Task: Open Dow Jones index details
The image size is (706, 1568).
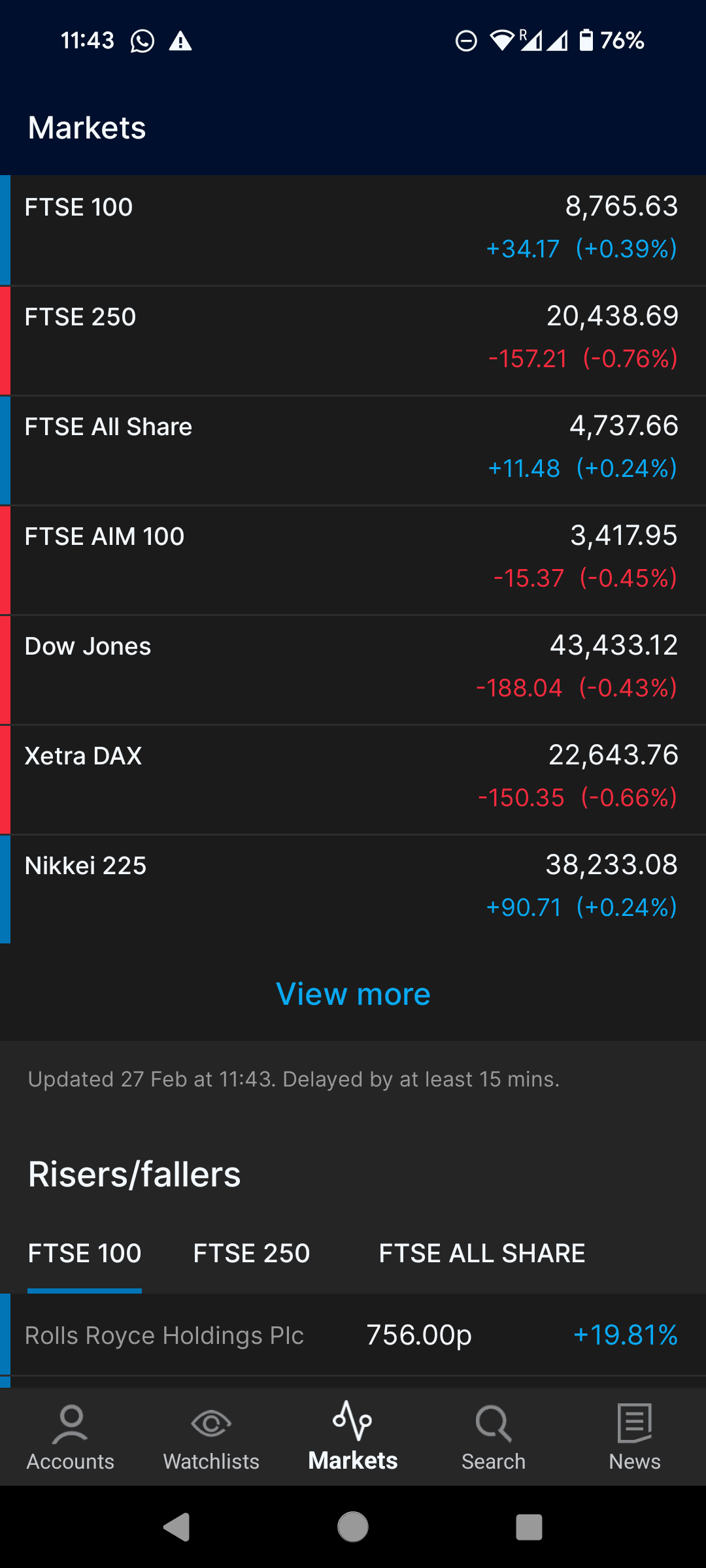Action: point(353,669)
